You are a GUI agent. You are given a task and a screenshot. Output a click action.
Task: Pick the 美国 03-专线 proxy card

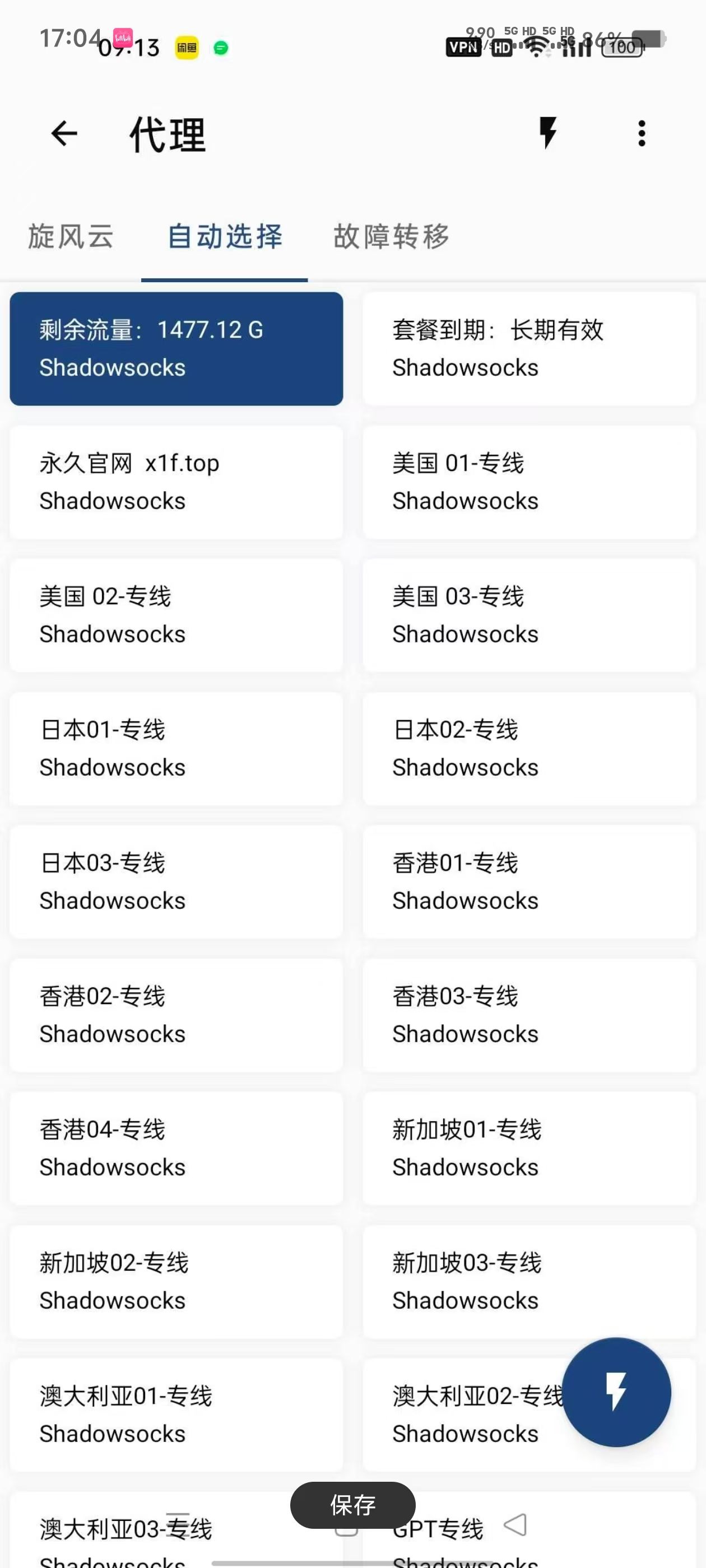(529, 615)
